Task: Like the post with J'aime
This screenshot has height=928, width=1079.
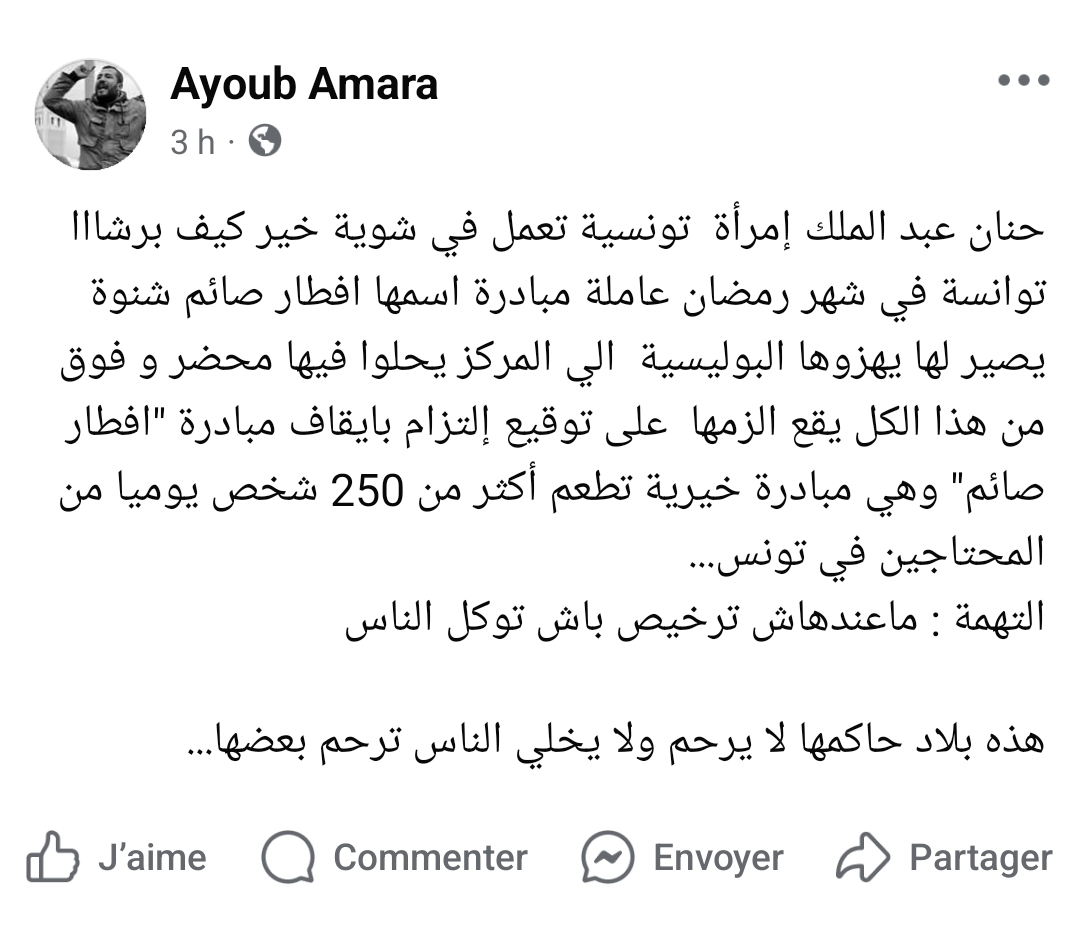Action: coord(117,858)
